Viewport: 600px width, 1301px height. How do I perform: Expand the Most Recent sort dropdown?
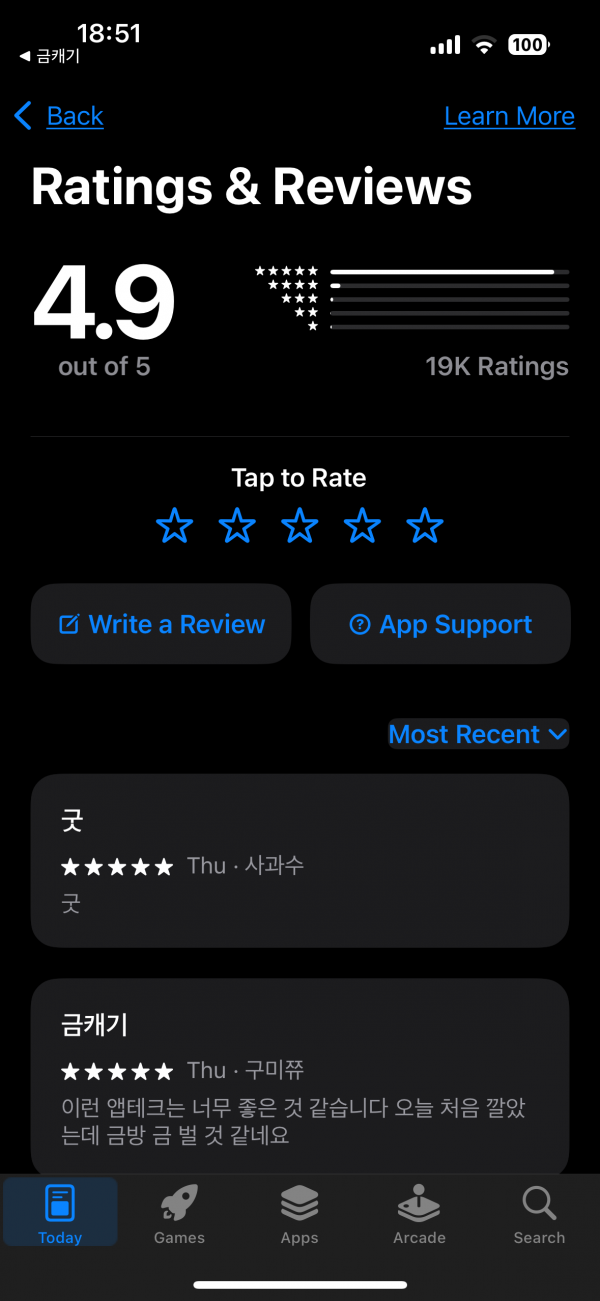point(478,734)
